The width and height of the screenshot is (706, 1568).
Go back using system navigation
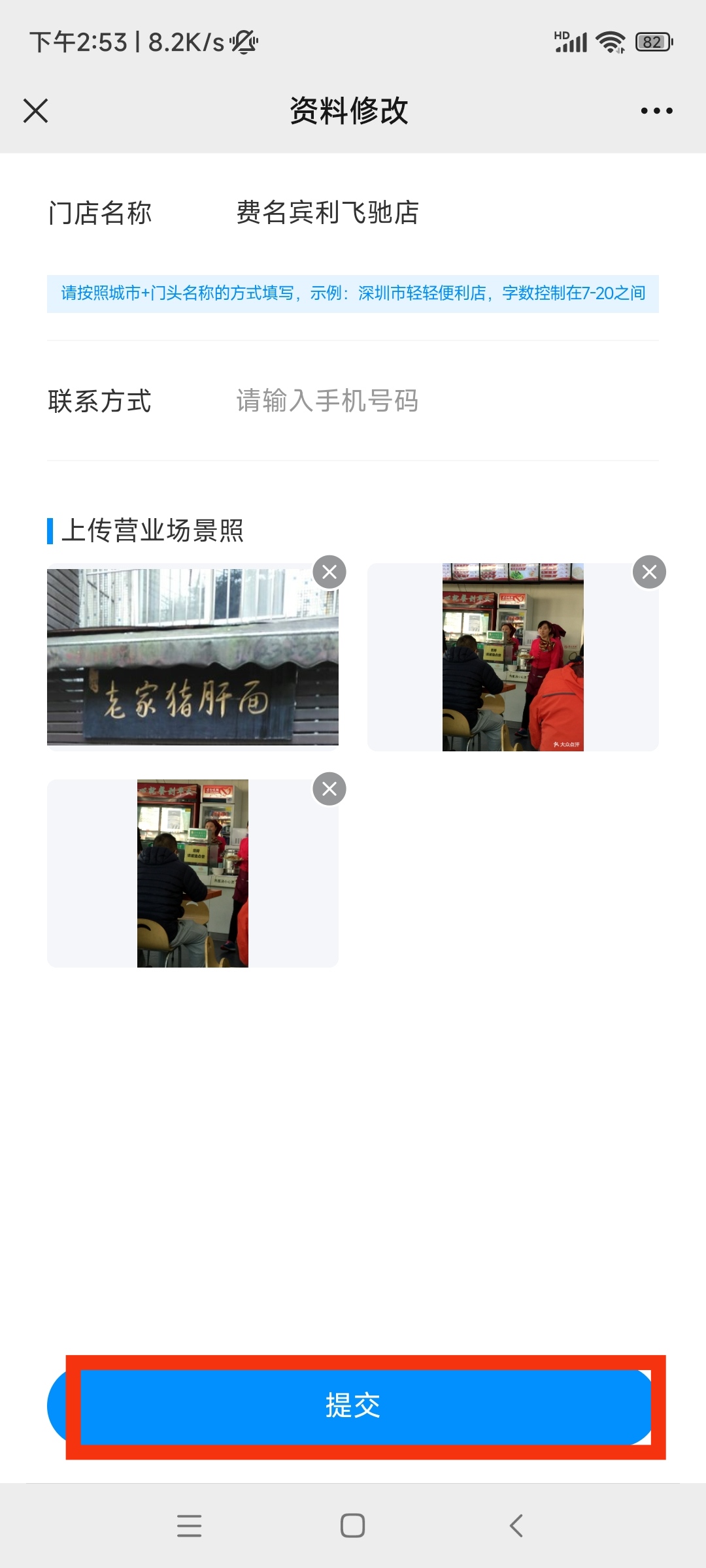pos(516,1526)
